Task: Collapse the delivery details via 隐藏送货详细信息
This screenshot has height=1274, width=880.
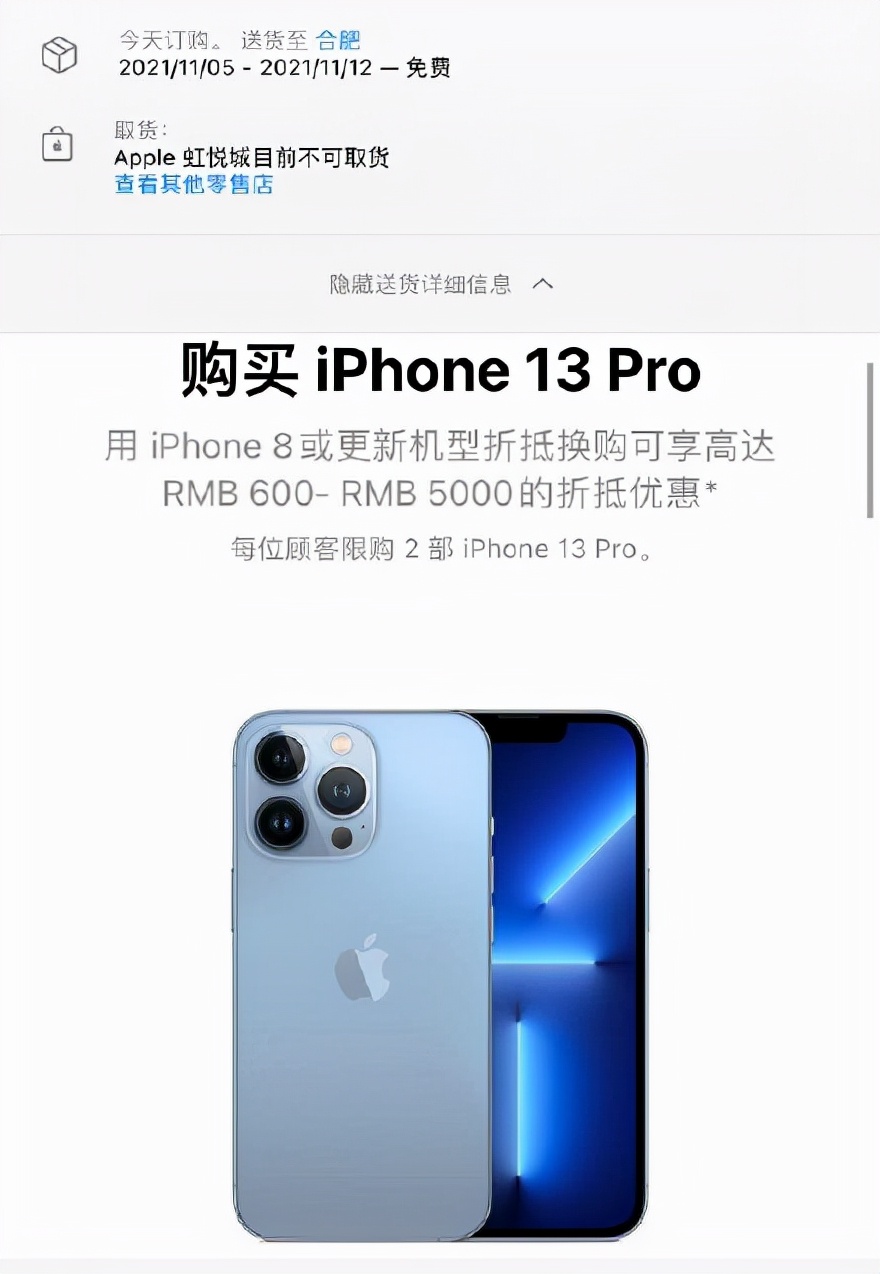Action: tap(420, 284)
